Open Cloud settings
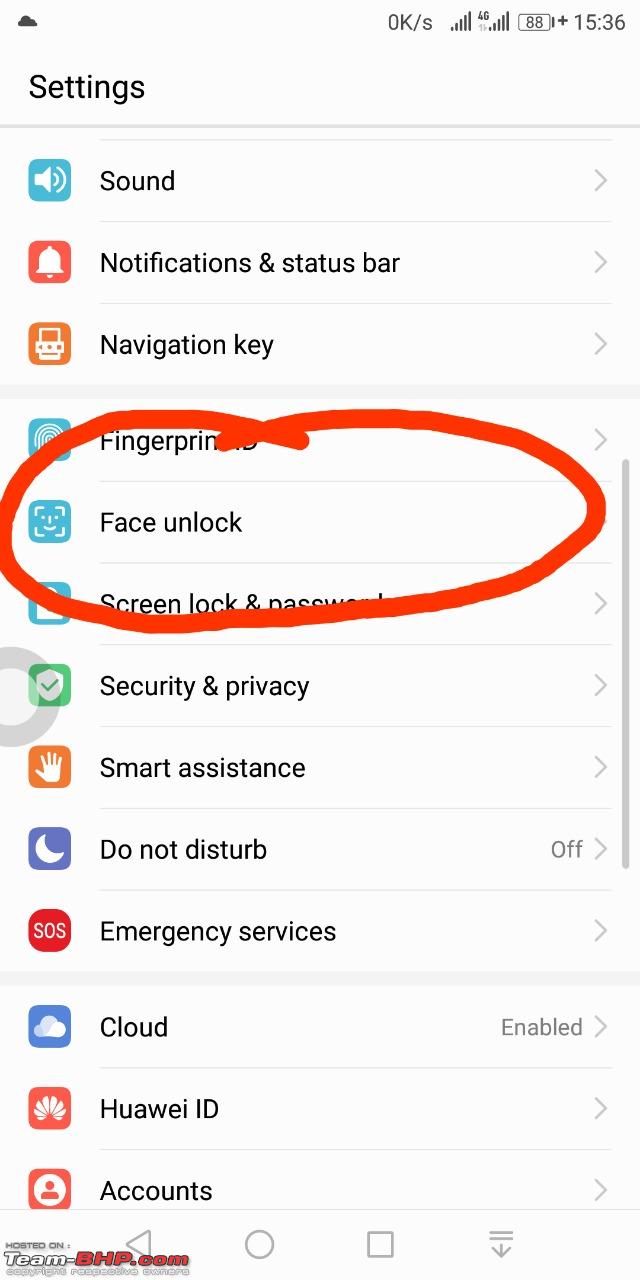640x1280 pixels. click(x=320, y=1027)
